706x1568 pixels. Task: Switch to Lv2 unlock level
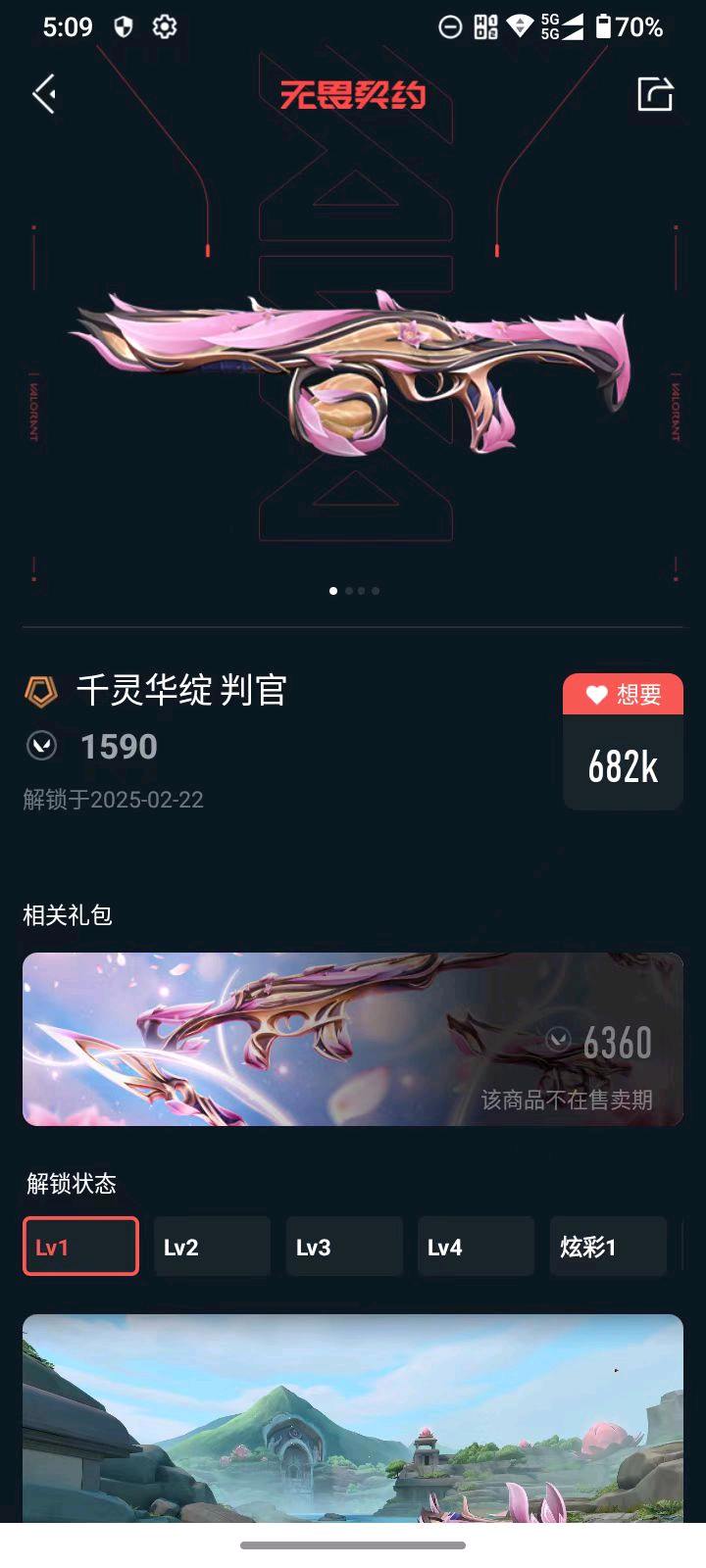pos(212,1247)
